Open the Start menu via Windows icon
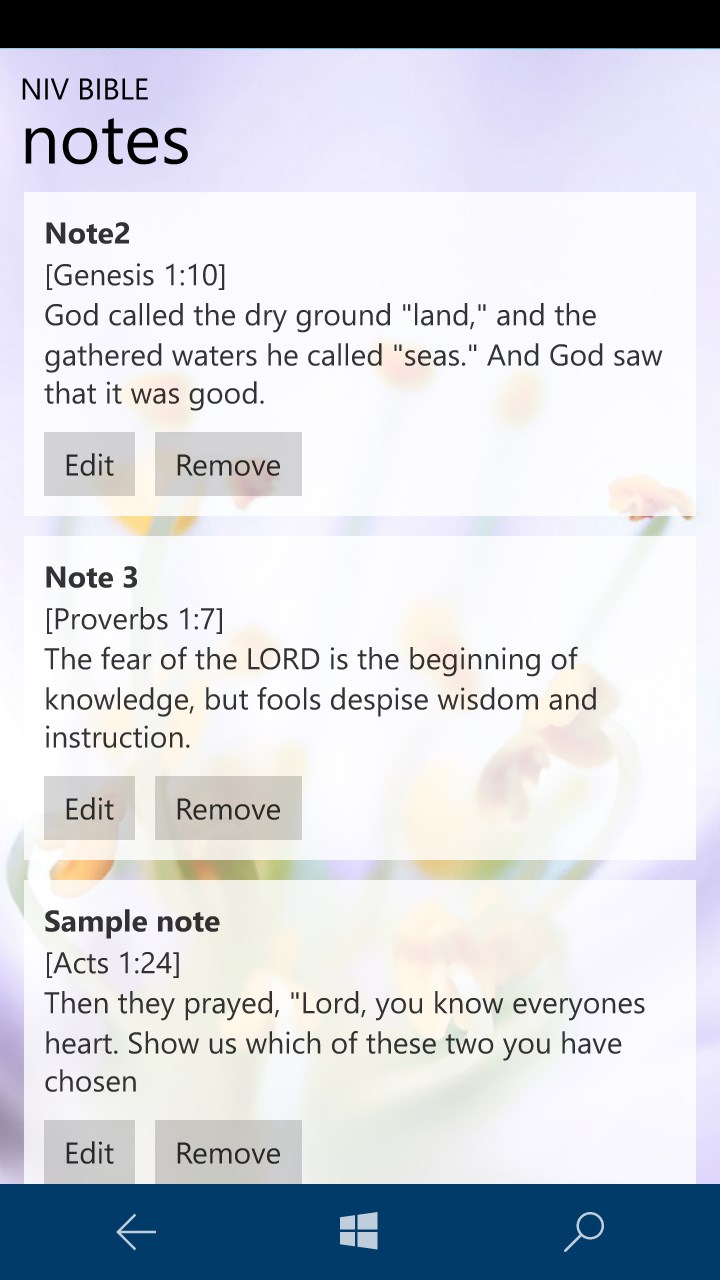The width and height of the screenshot is (720, 1280). 360,1232
